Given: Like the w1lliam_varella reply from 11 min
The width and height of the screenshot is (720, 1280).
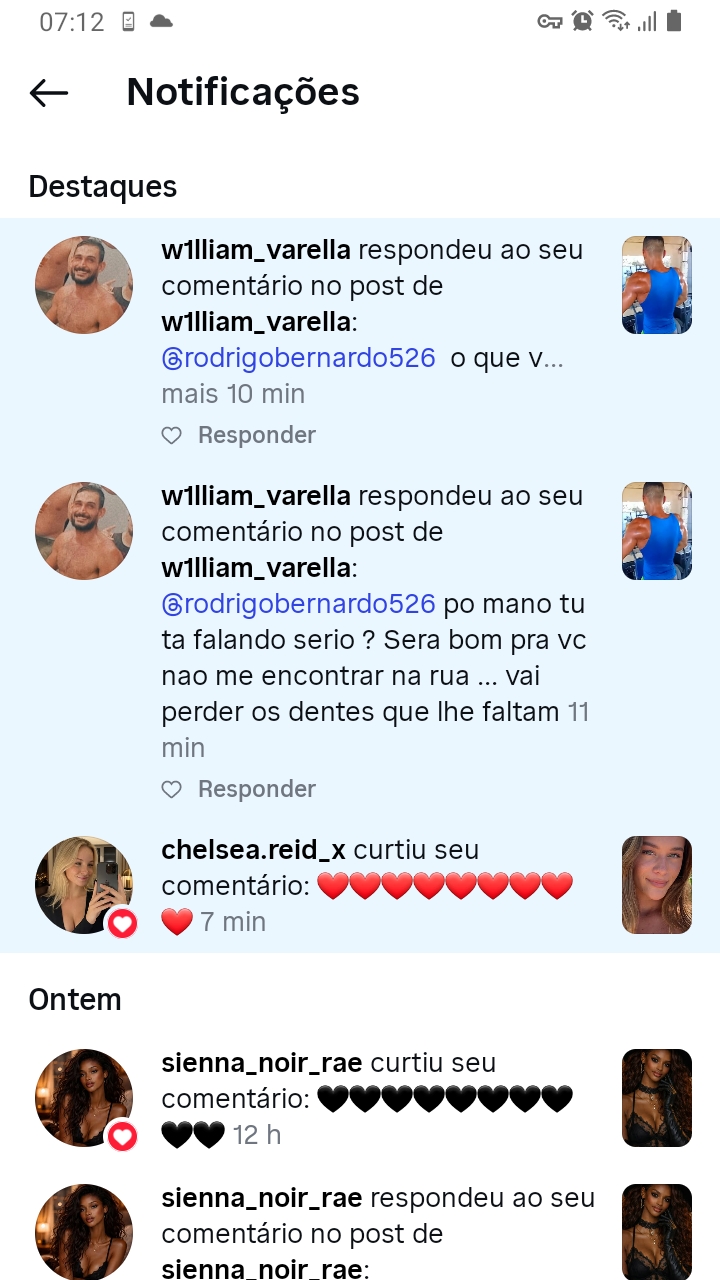Looking at the screenshot, I should (x=172, y=789).
